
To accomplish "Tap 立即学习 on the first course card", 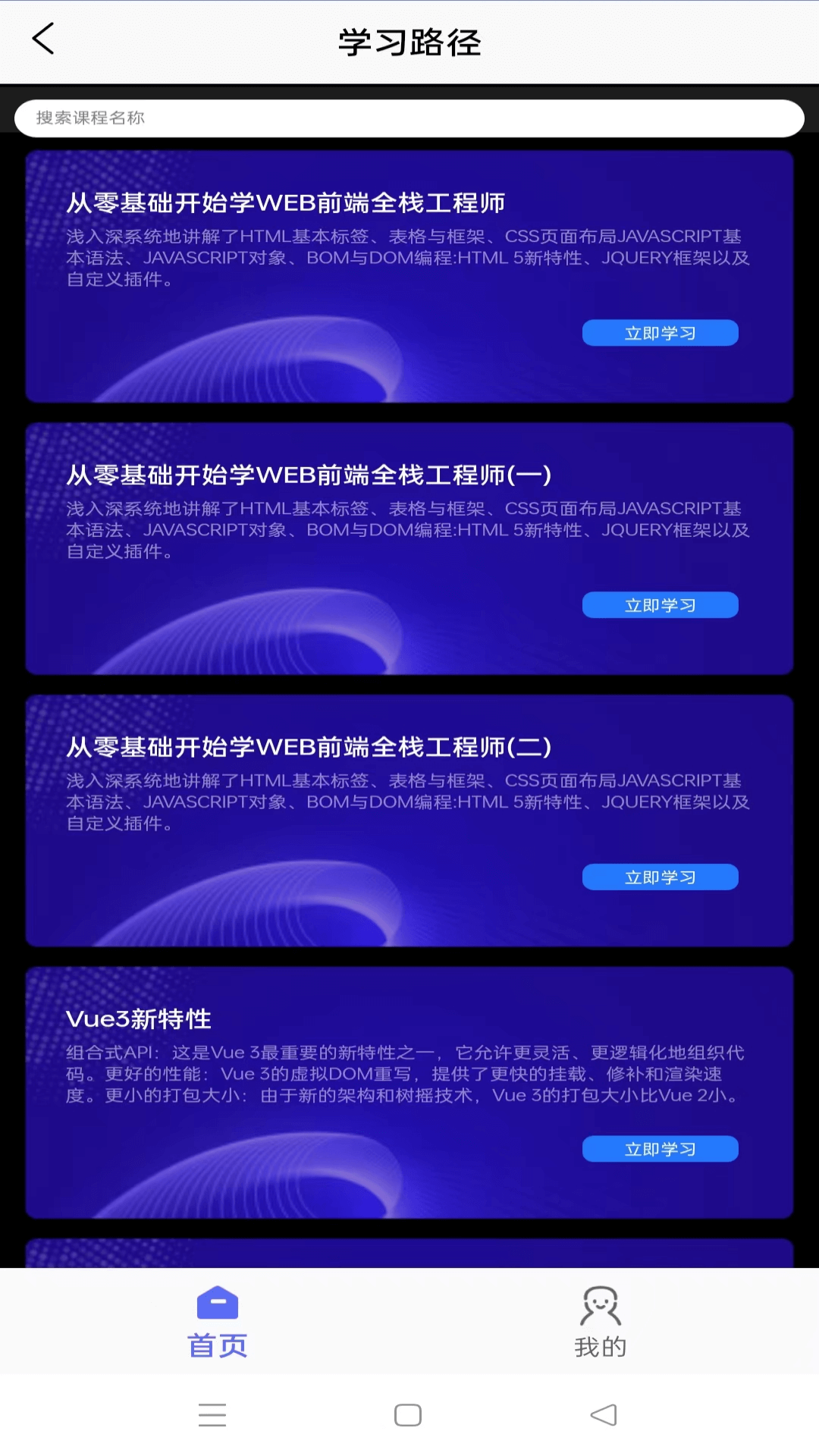I will tap(660, 332).
